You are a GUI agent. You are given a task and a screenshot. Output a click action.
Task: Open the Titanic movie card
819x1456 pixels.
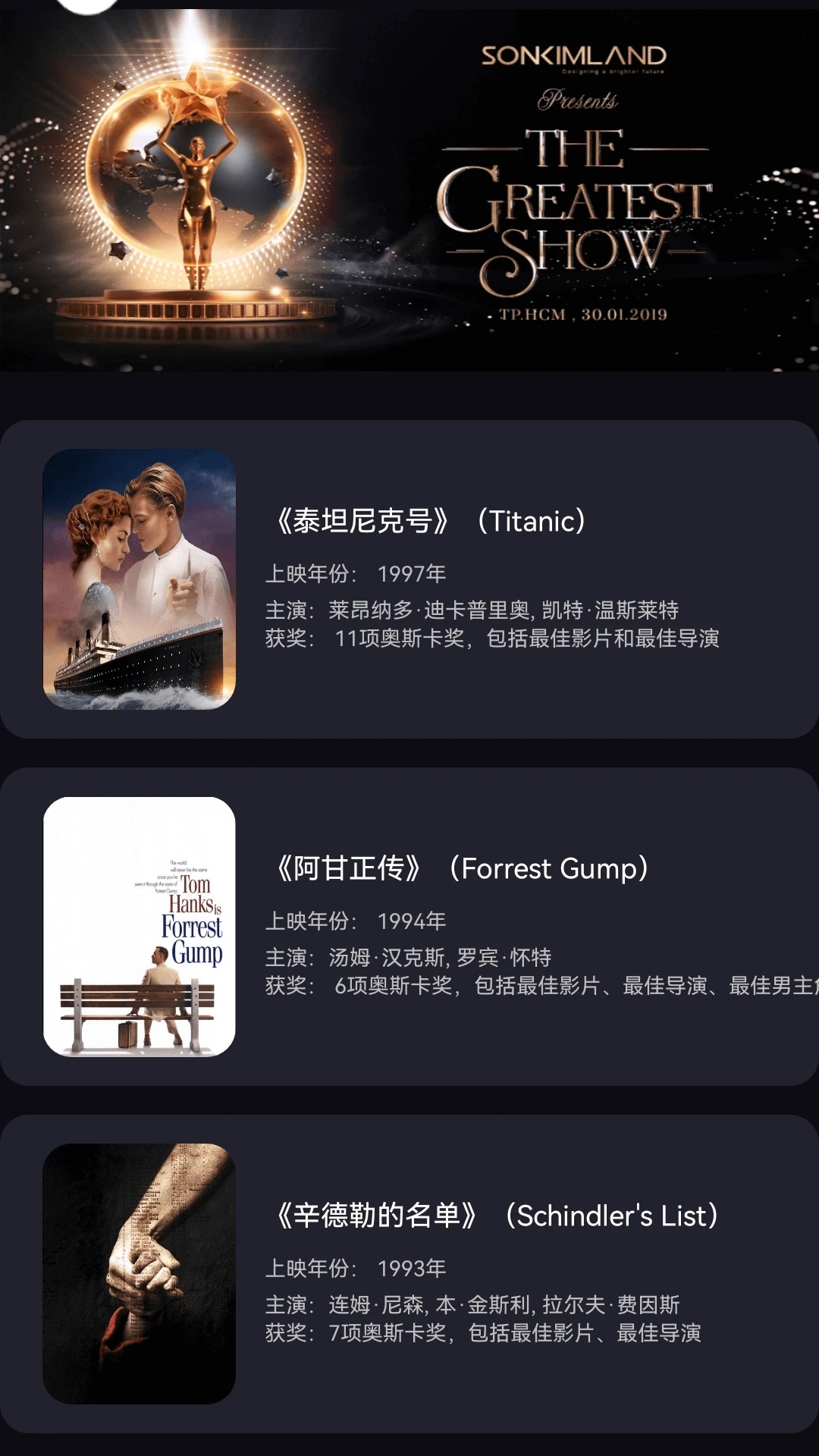pyautogui.click(x=409, y=579)
